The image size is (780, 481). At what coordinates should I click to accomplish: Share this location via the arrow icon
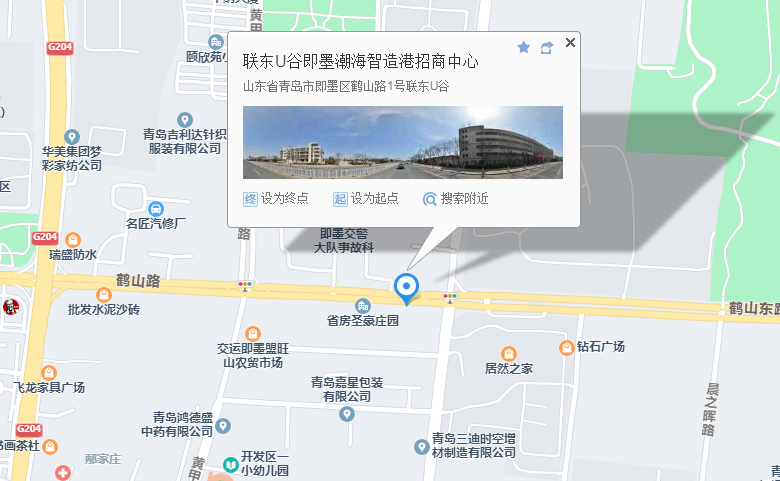pyautogui.click(x=547, y=47)
